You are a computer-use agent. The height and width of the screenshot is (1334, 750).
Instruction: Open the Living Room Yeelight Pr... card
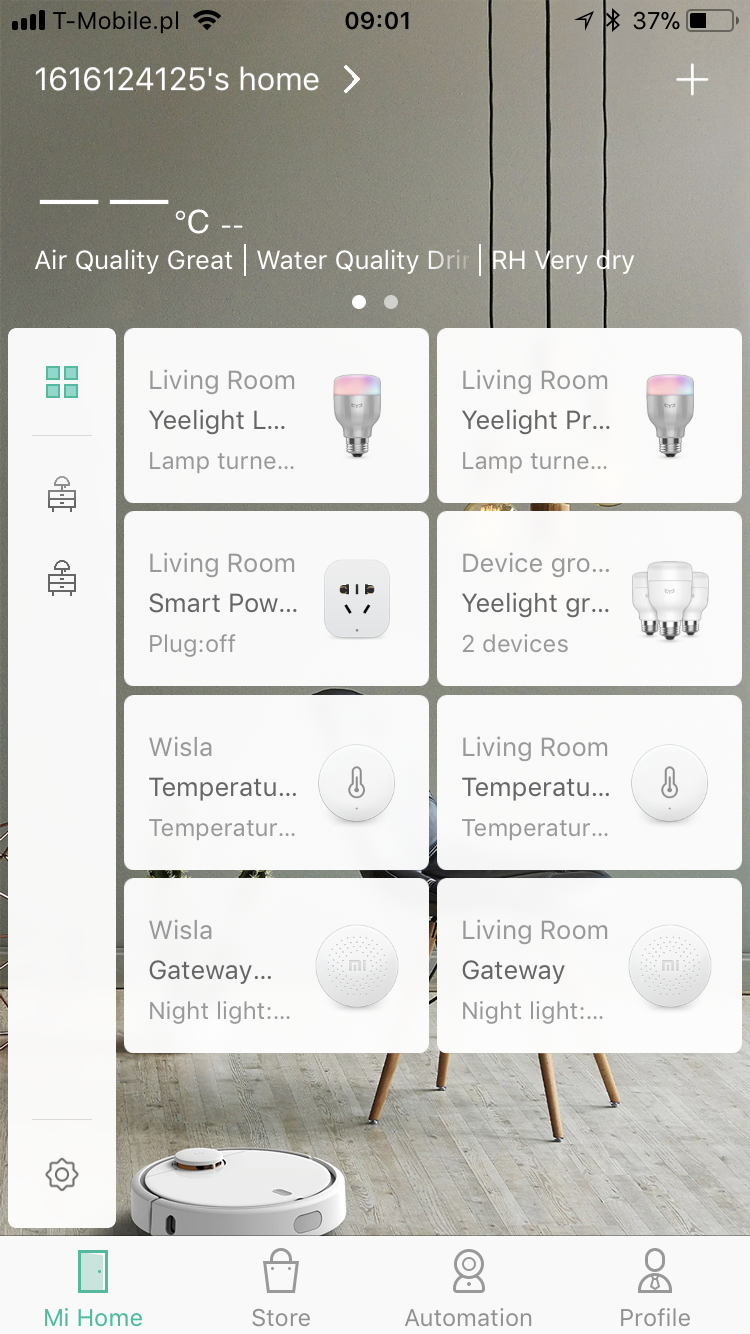pos(589,416)
